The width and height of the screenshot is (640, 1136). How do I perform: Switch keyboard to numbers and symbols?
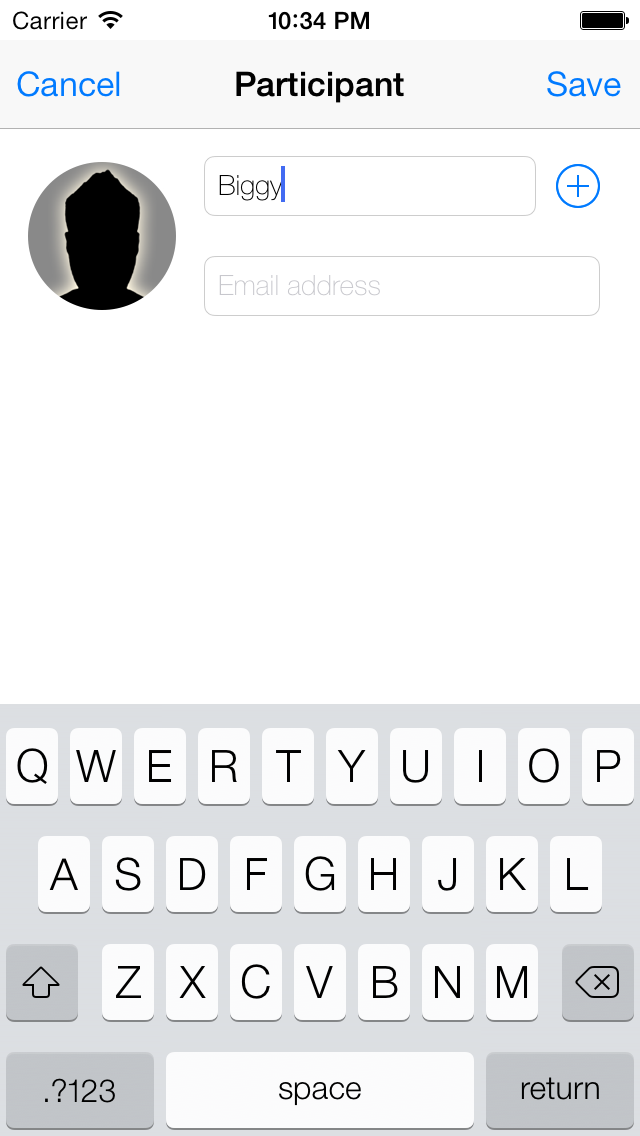pos(80,1089)
